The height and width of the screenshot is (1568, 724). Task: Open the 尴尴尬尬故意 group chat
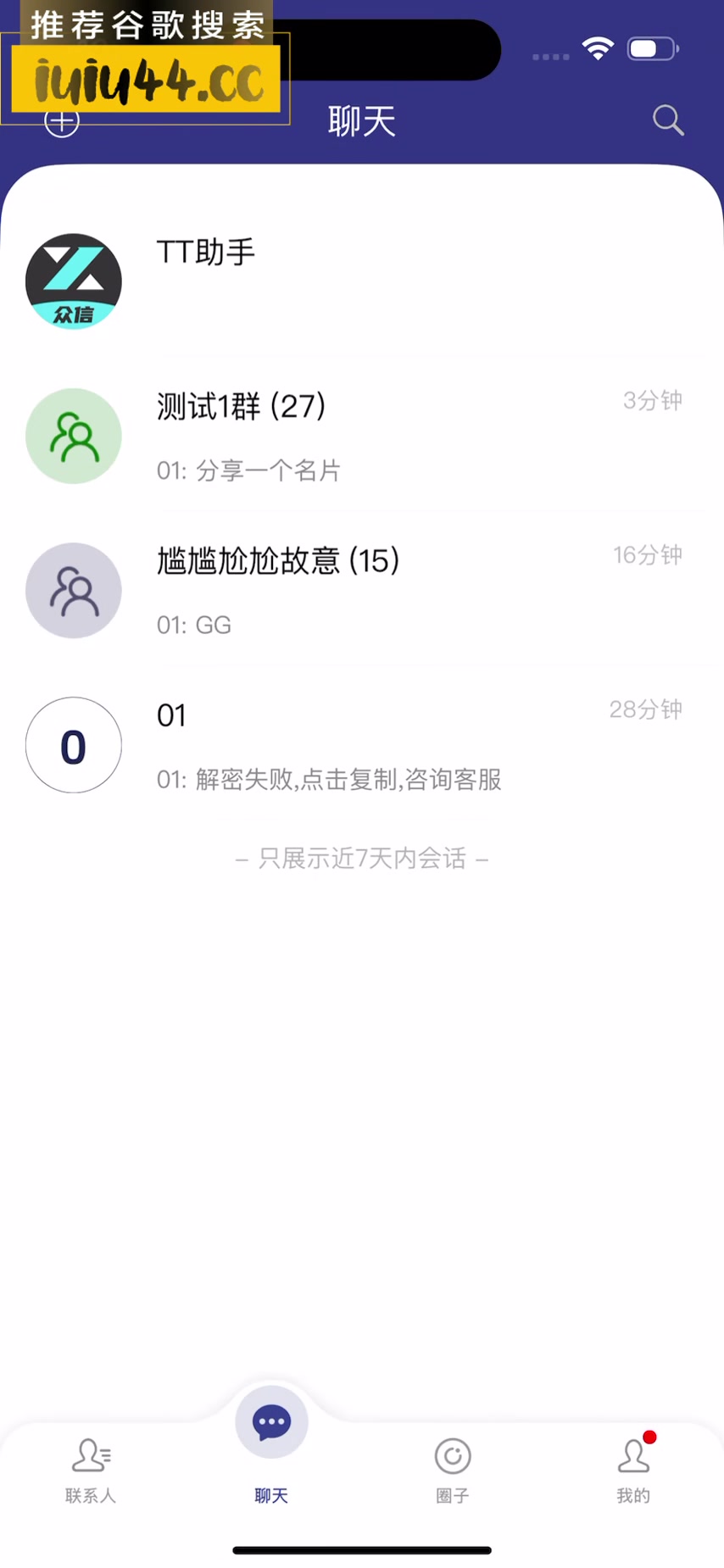coord(362,590)
